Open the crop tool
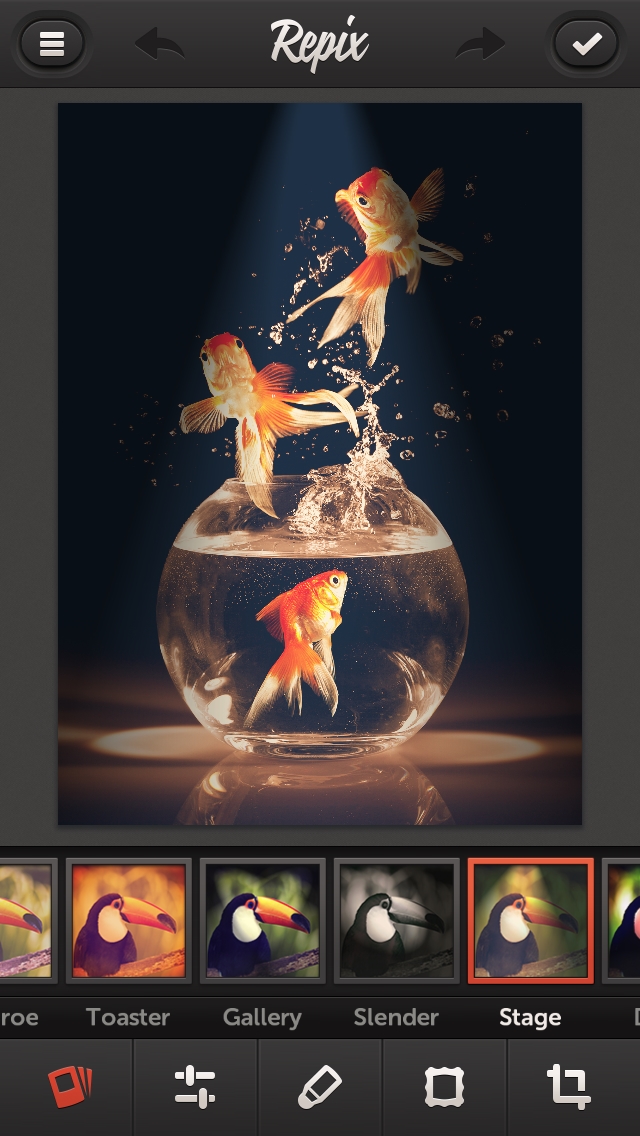 [x=569, y=1087]
